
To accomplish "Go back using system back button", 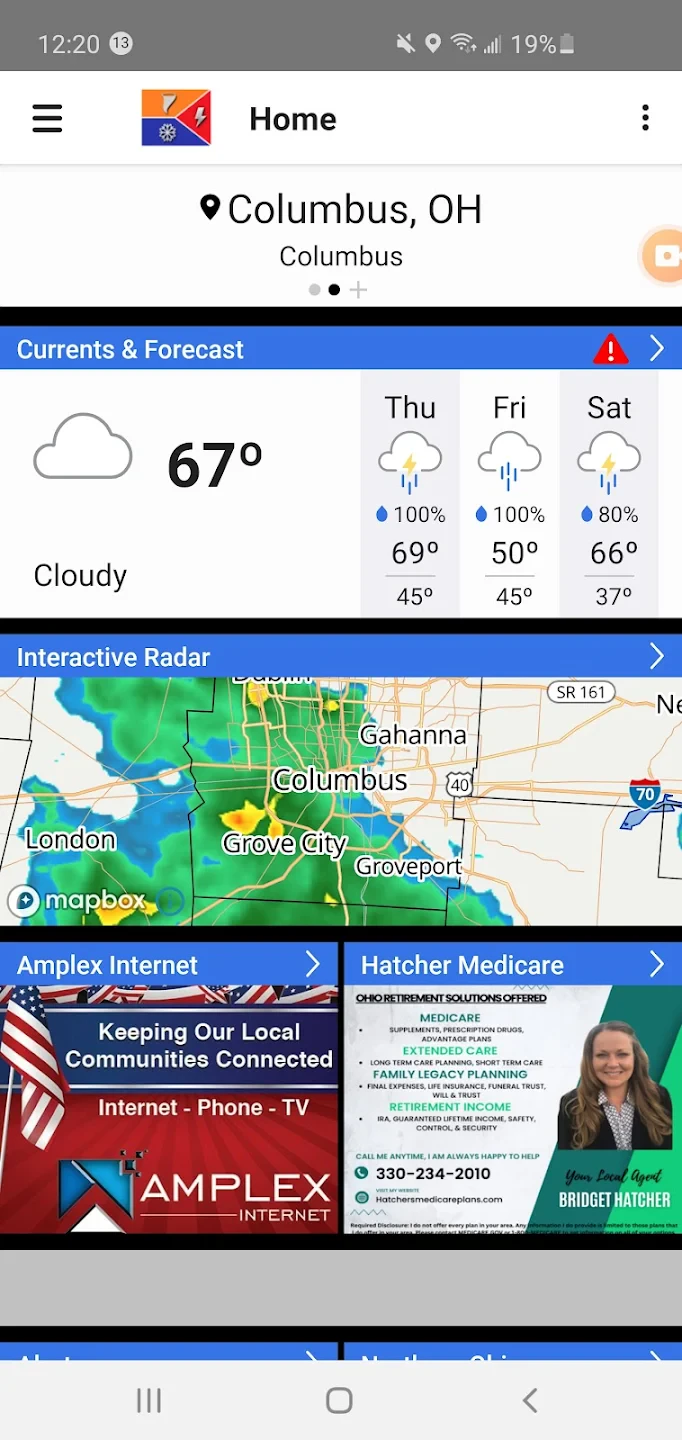I will point(530,1400).
